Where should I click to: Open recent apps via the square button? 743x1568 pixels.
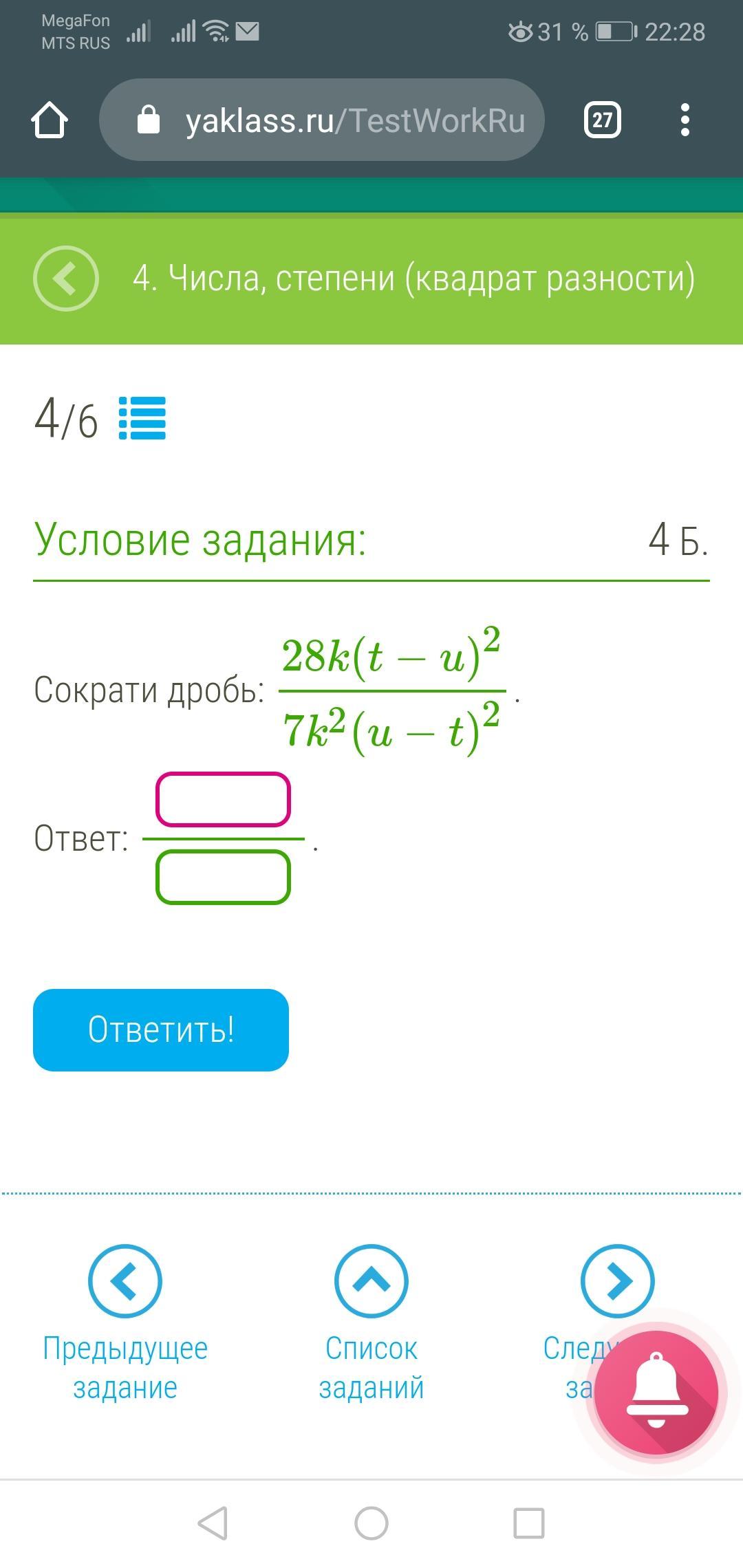coord(529,1523)
